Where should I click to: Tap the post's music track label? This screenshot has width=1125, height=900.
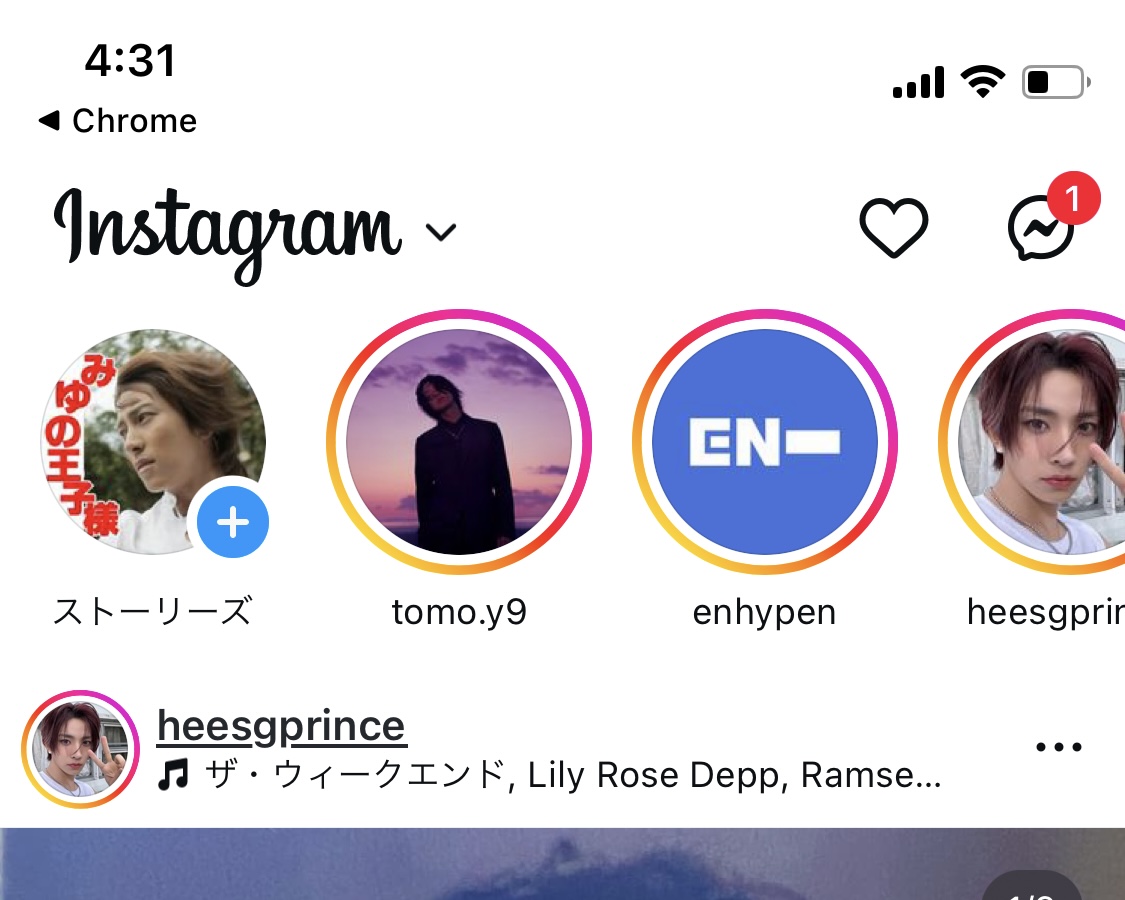pos(550,775)
